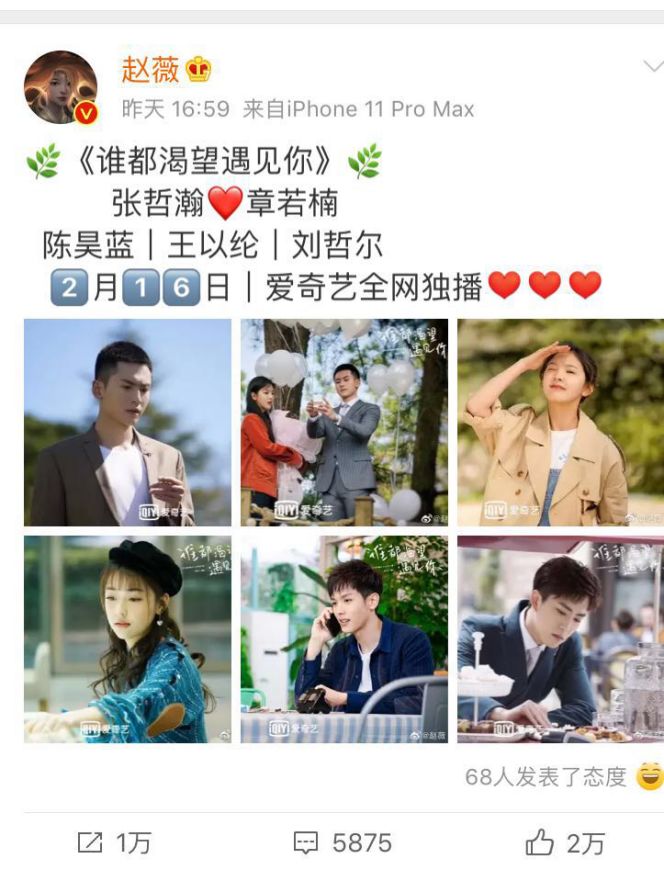Open photo of woman in trench coat
Image resolution: width=664 pixels, height=870 pixels.
[x=560, y=422]
